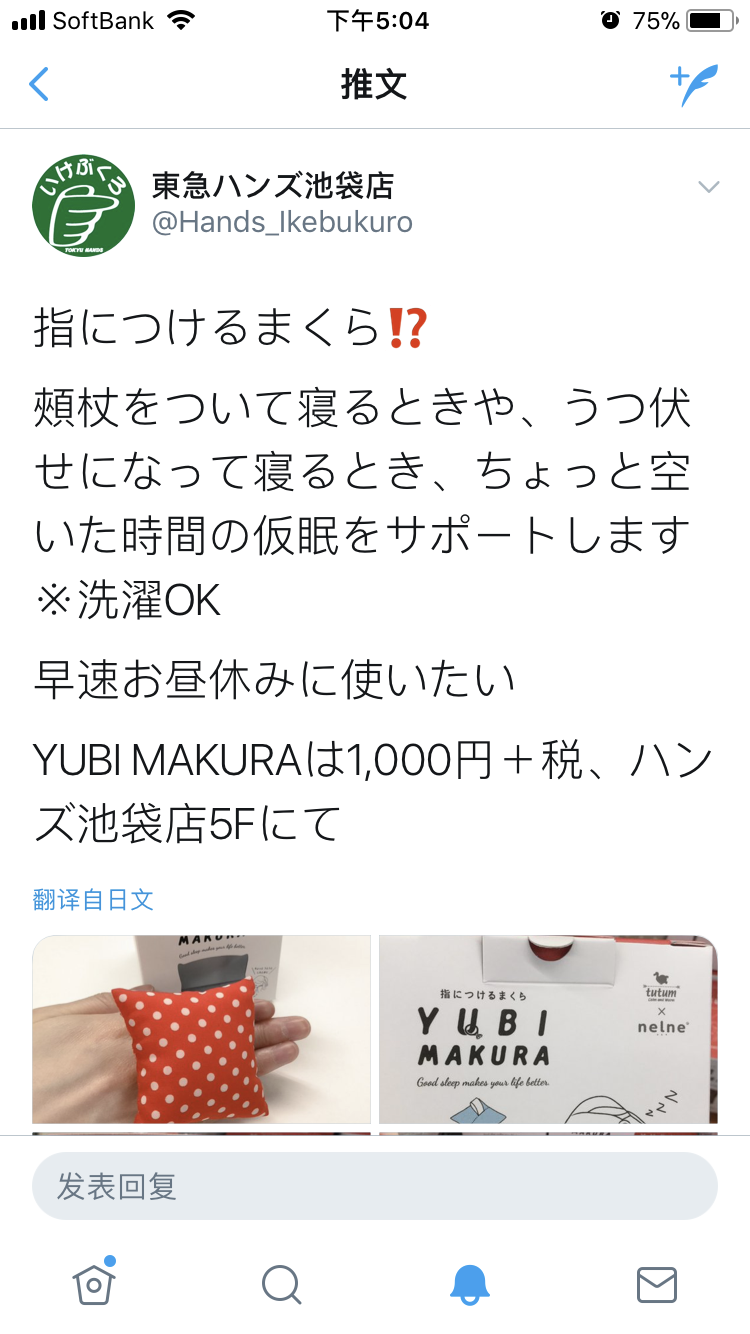Go back using the top-left arrow
The height and width of the screenshot is (1334, 750).
tap(38, 85)
